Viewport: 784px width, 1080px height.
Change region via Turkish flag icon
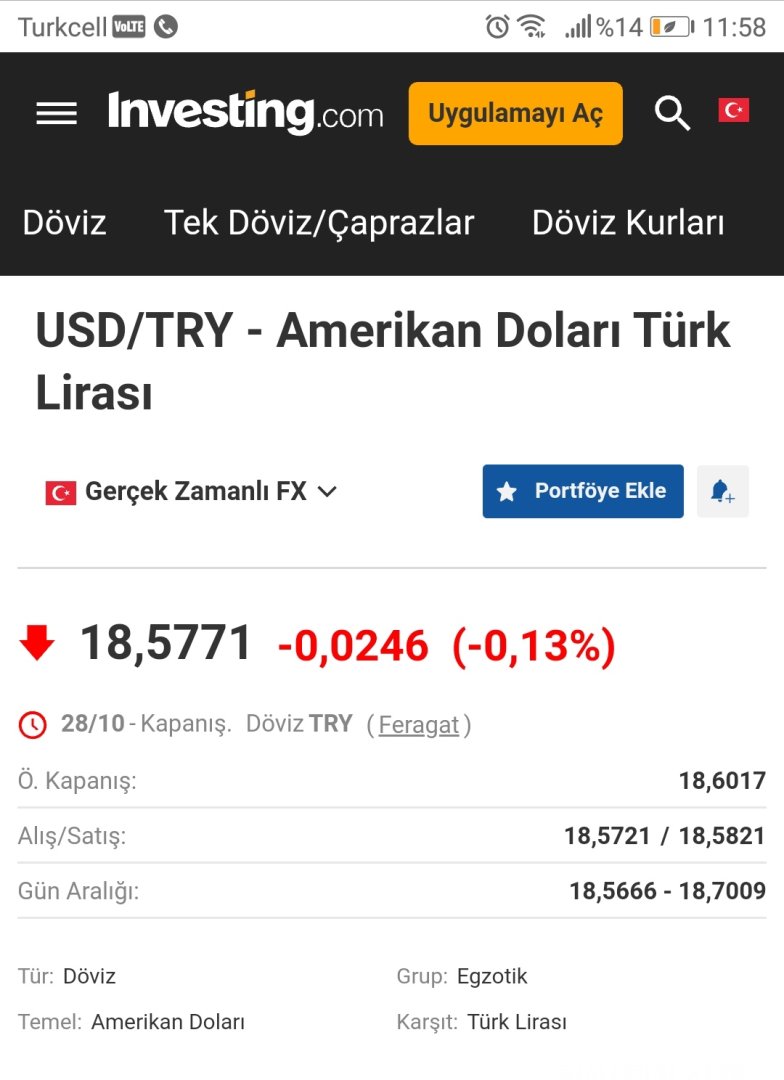tap(733, 110)
